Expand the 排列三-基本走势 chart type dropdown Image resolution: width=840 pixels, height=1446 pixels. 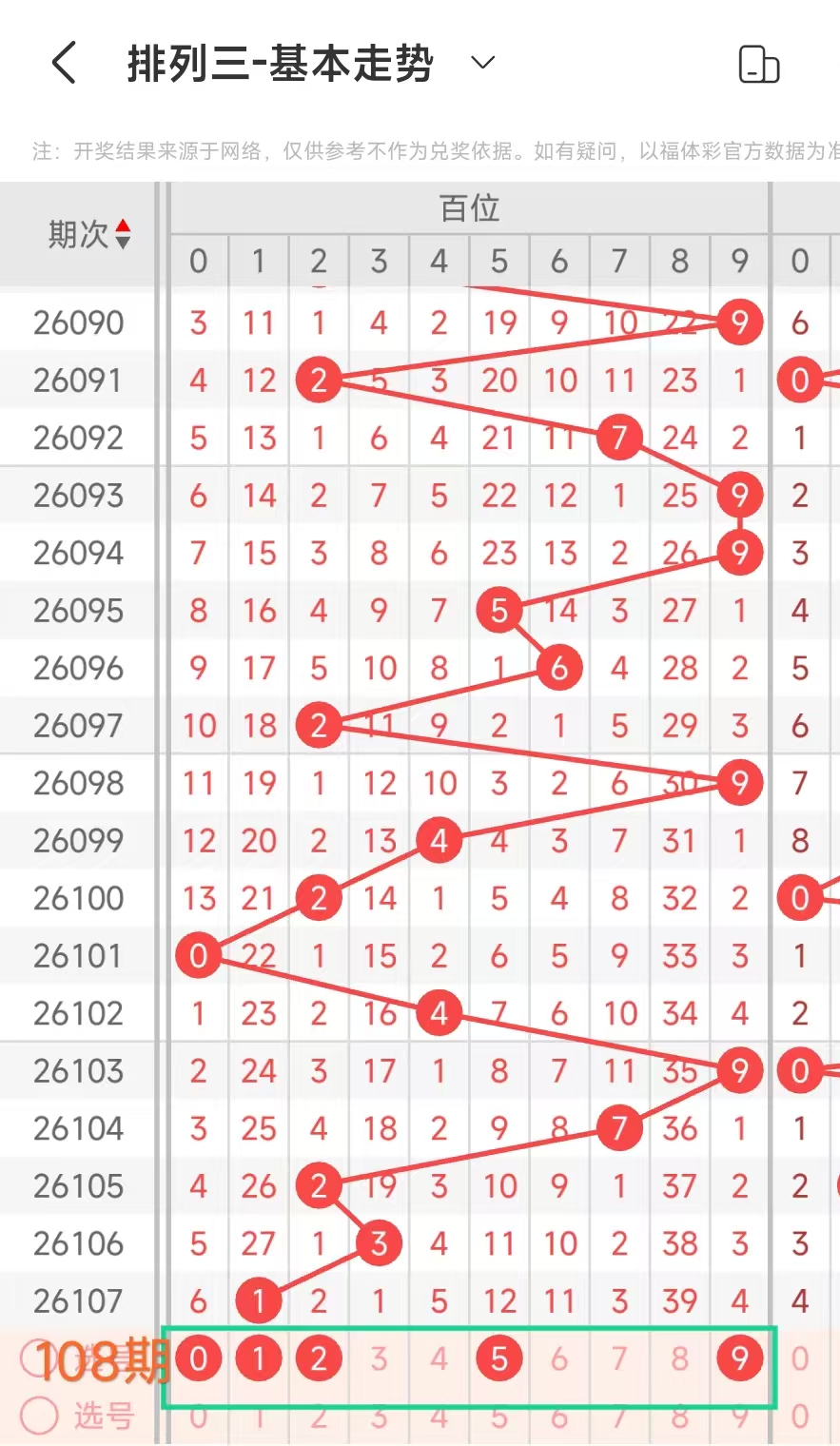(x=483, y=64)
